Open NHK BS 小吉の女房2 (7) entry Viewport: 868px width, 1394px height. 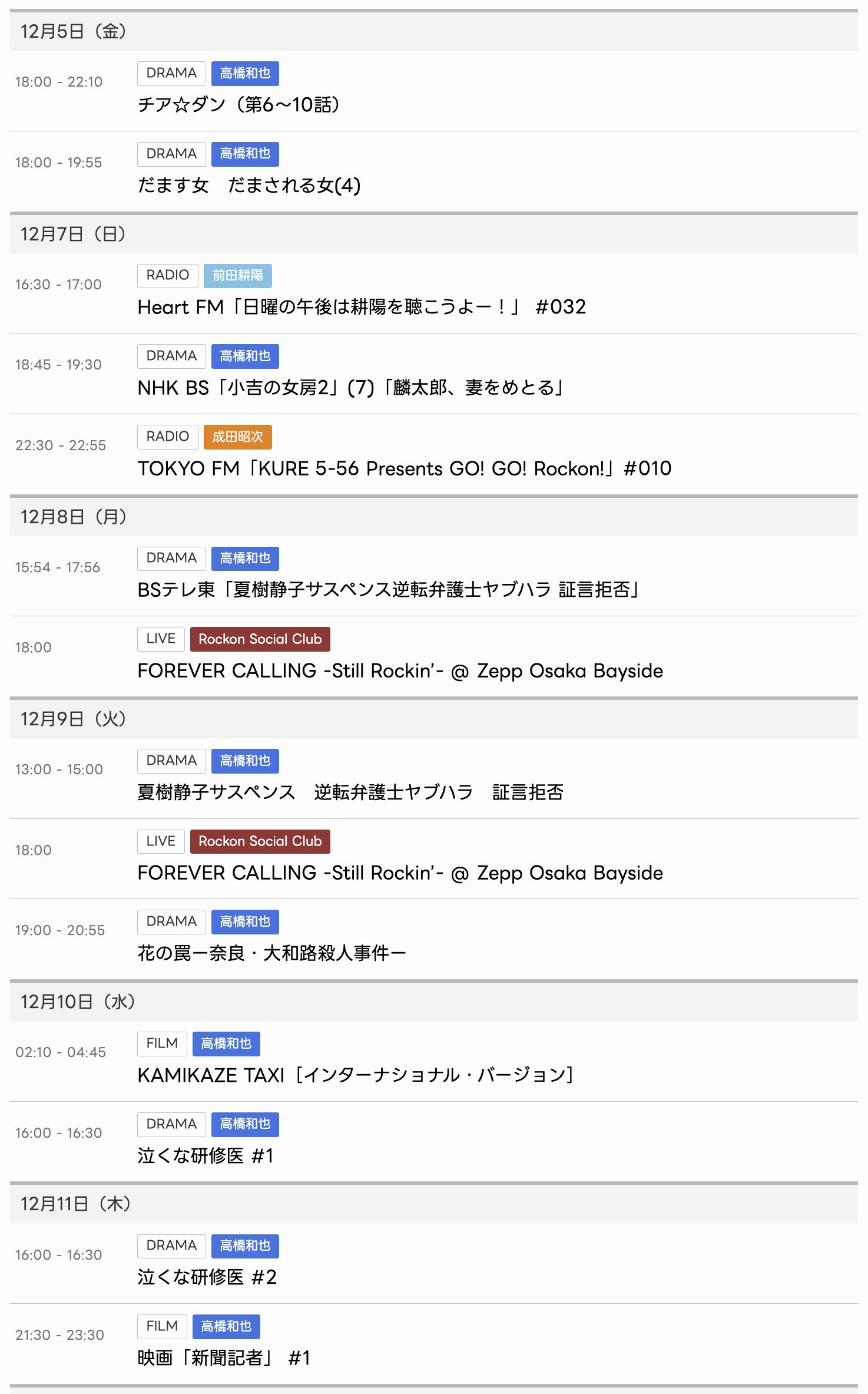click(352, 388)
